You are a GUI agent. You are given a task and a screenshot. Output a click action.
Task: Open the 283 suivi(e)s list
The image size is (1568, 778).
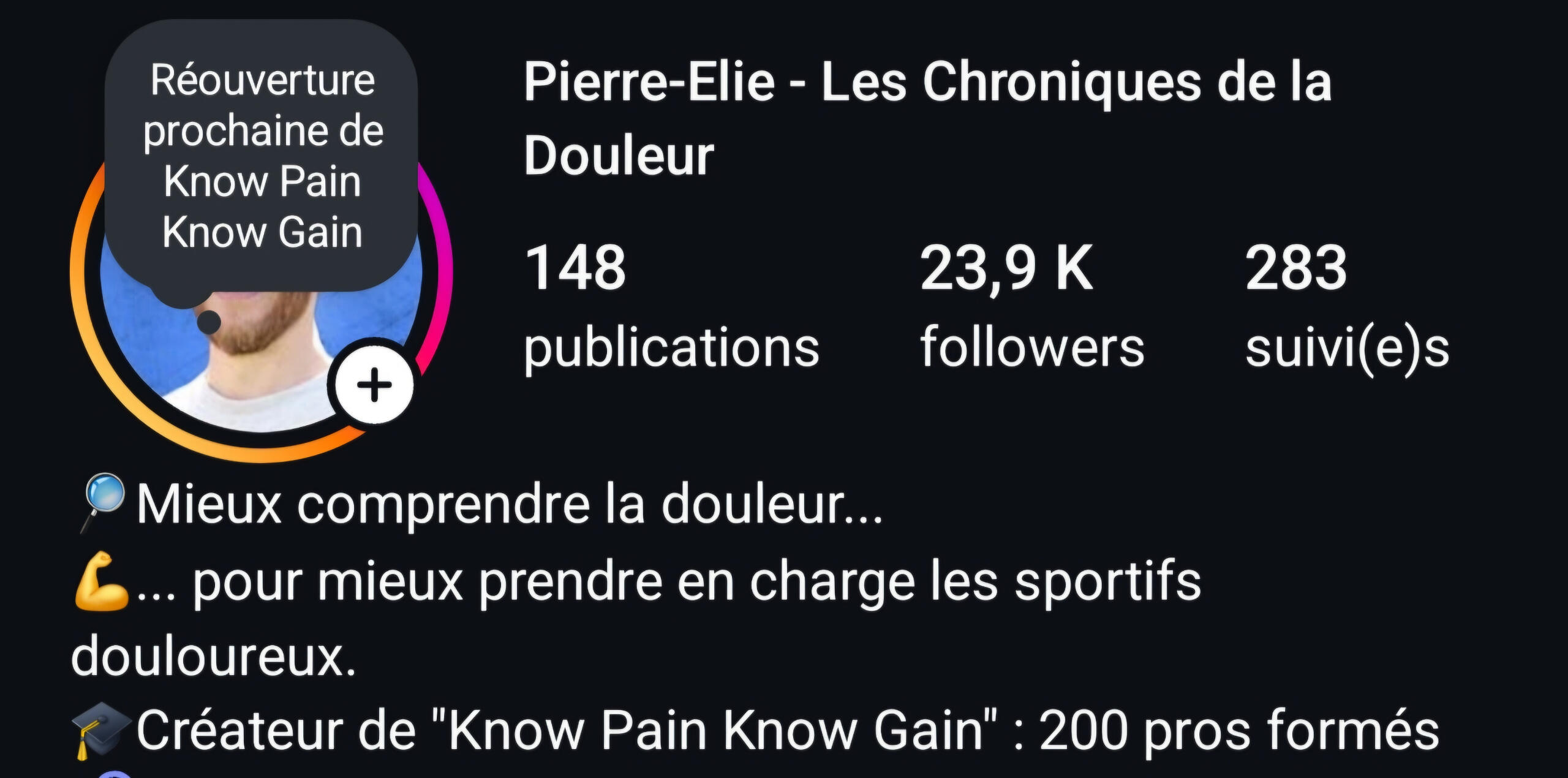coord(1346,306)
